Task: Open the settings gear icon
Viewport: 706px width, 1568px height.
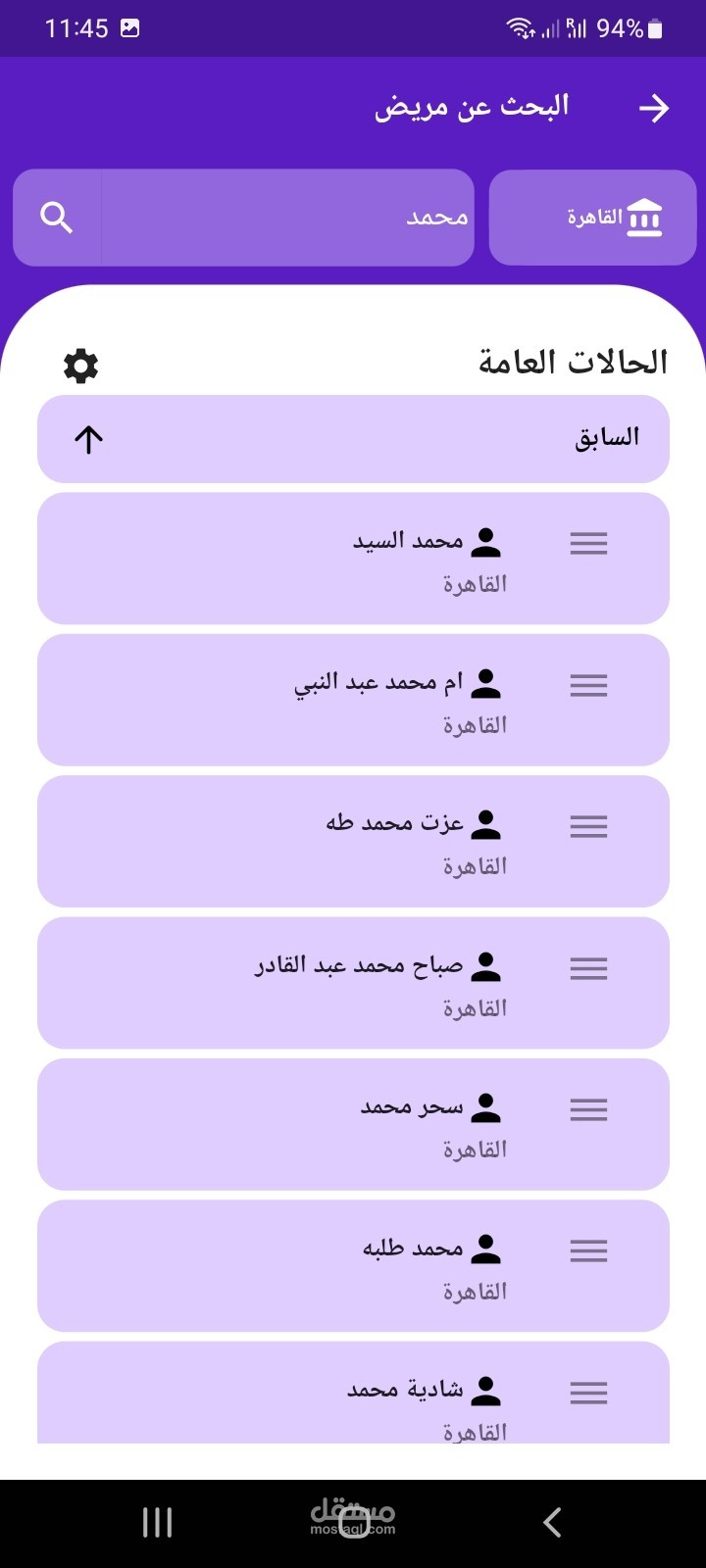Action: coord(80,366)
